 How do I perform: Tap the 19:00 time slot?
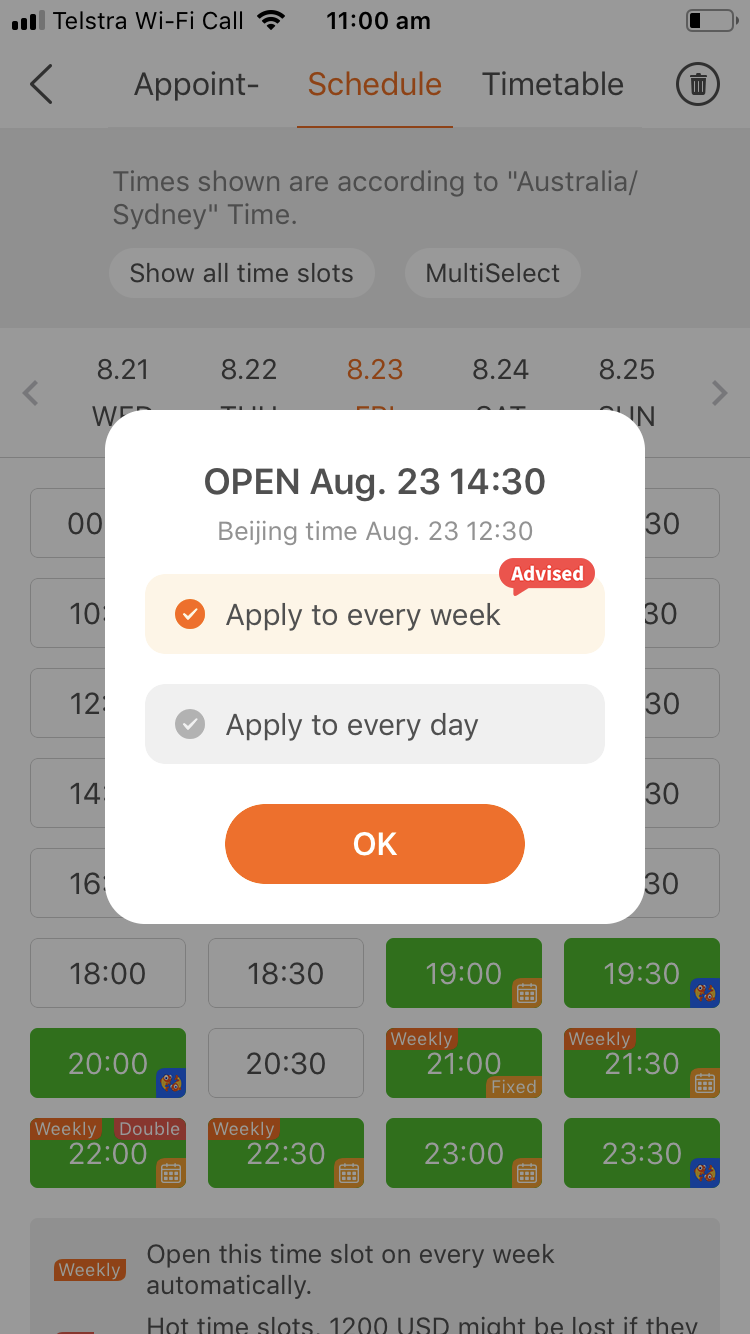click(464, 973)
